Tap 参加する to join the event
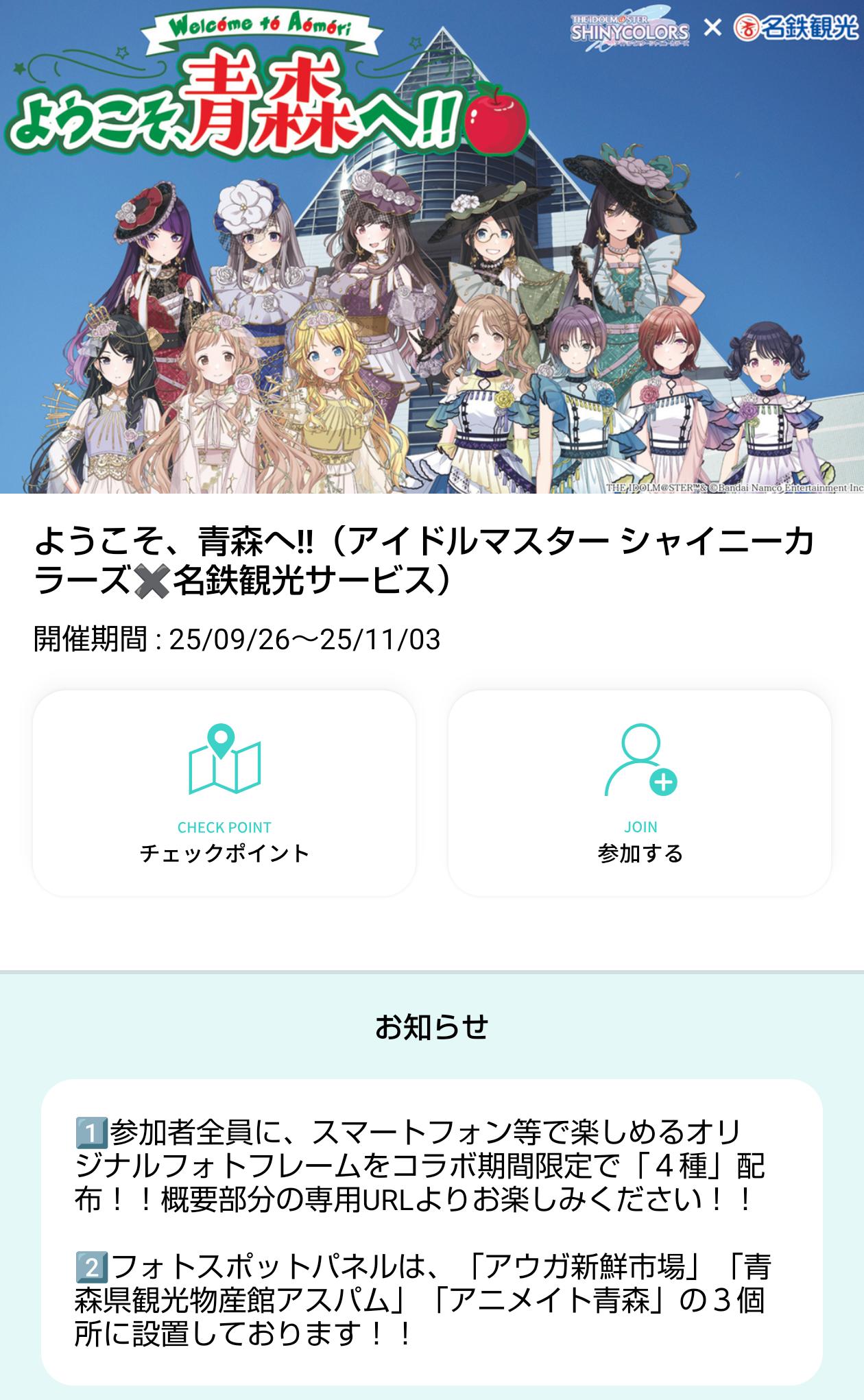864x1400 pixels. point(640,793)
